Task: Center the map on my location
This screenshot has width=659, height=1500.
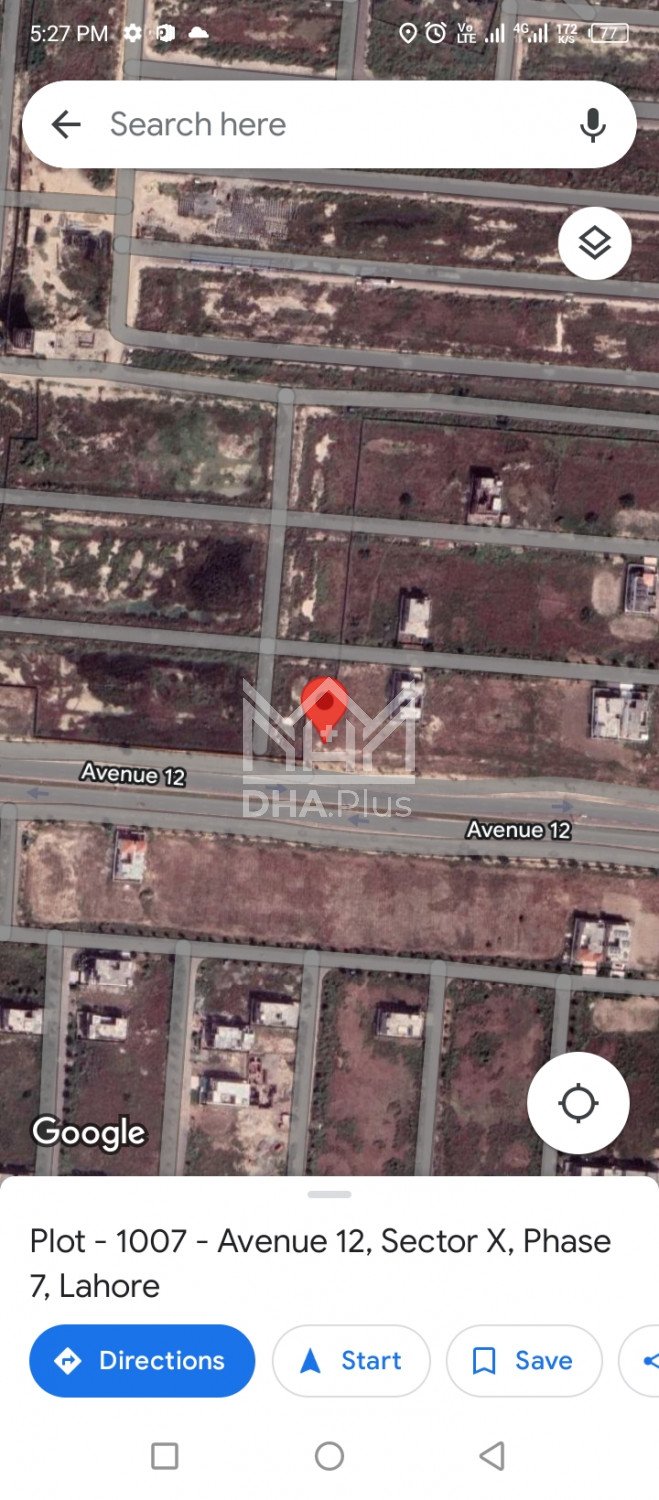Action: point(578,1103)
